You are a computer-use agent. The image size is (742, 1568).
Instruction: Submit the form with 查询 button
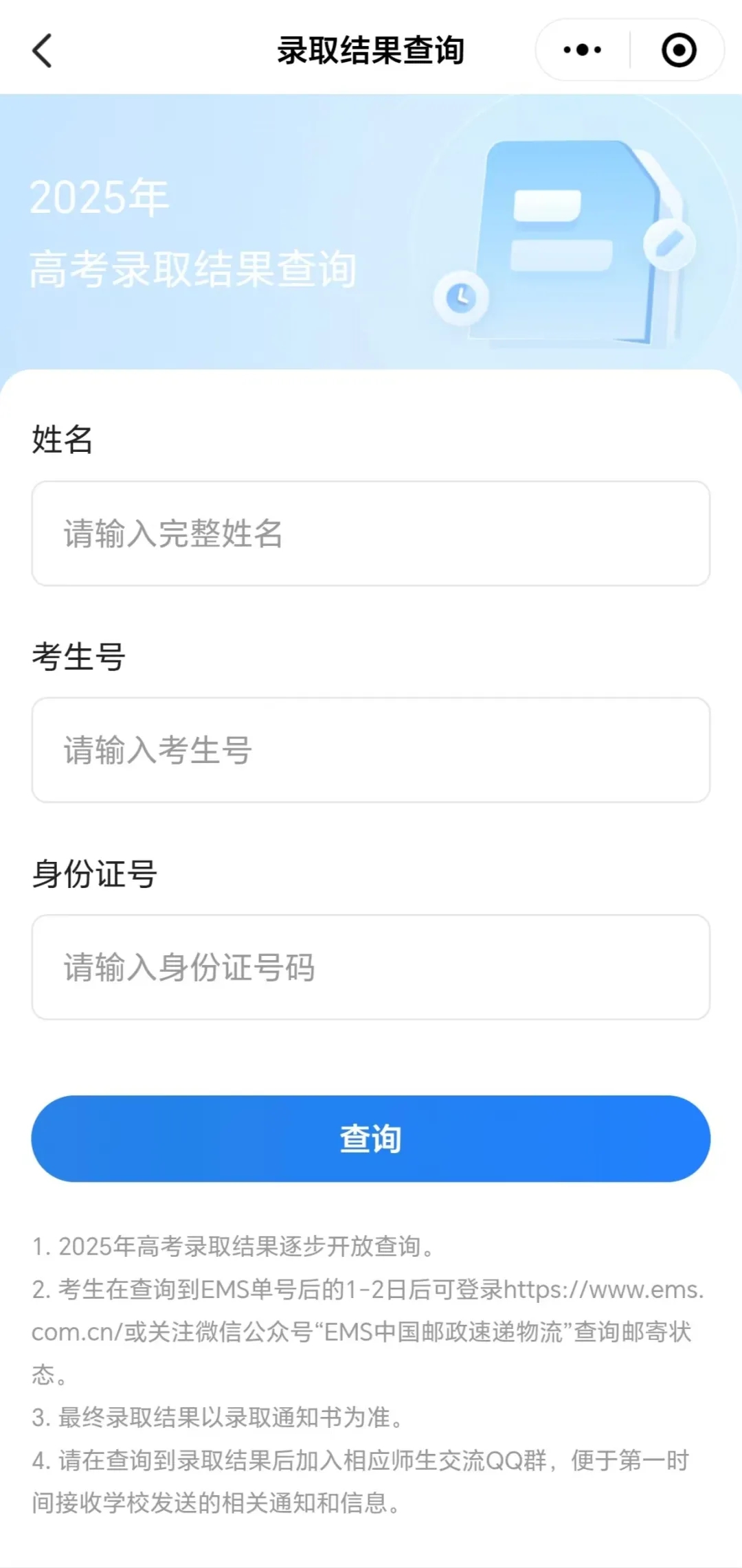pyautogui.click(x=371, y=1139)
